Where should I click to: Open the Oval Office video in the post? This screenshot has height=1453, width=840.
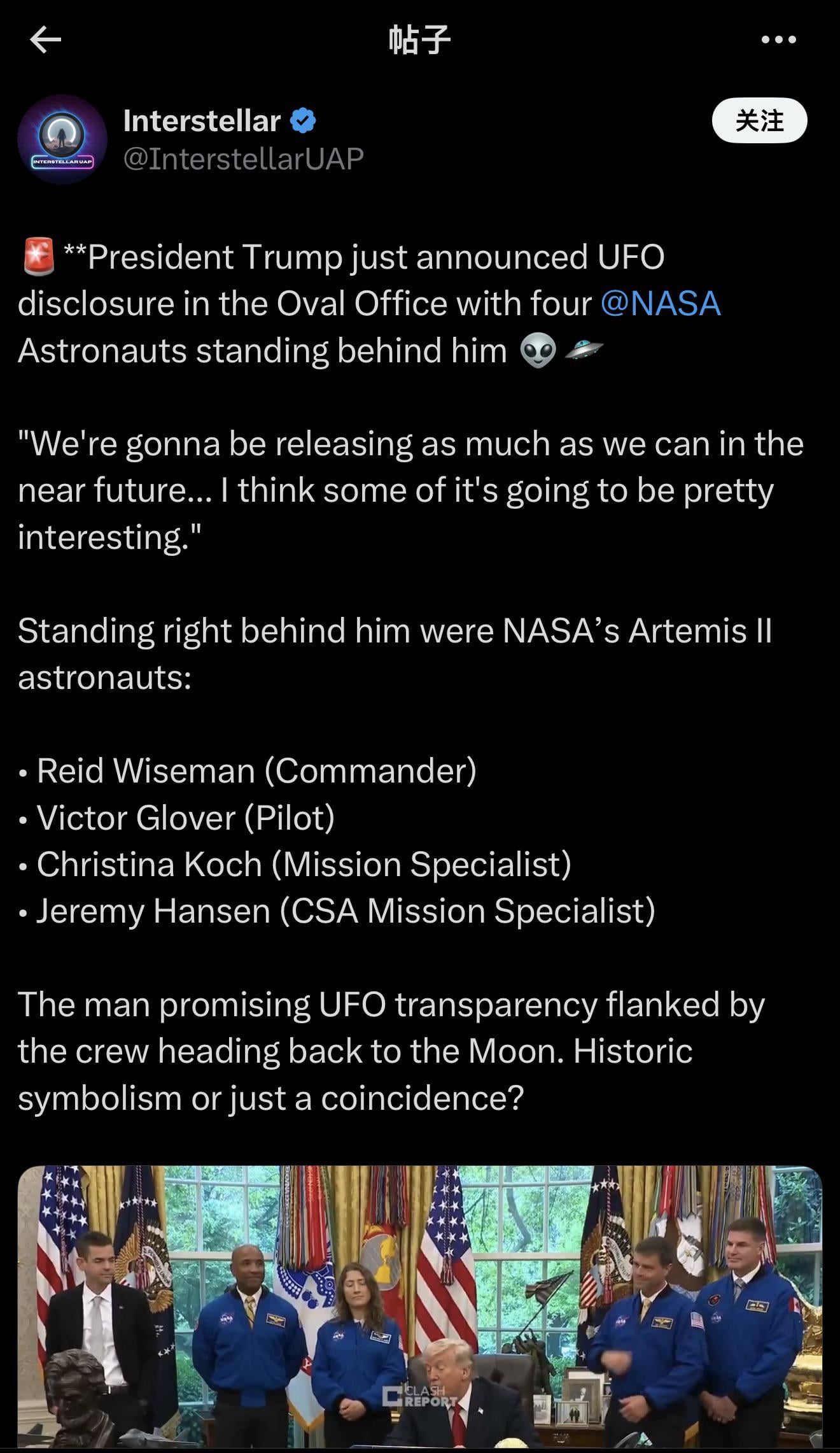419,1305
